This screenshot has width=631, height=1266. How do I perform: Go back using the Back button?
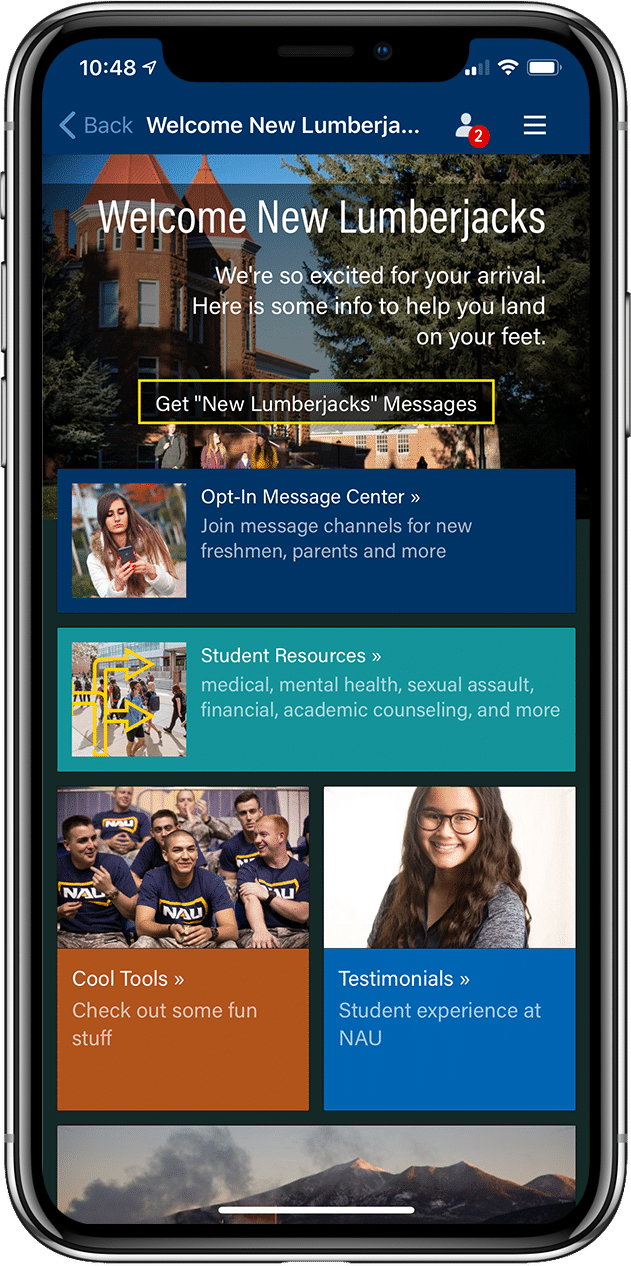[x=96, y=125]
